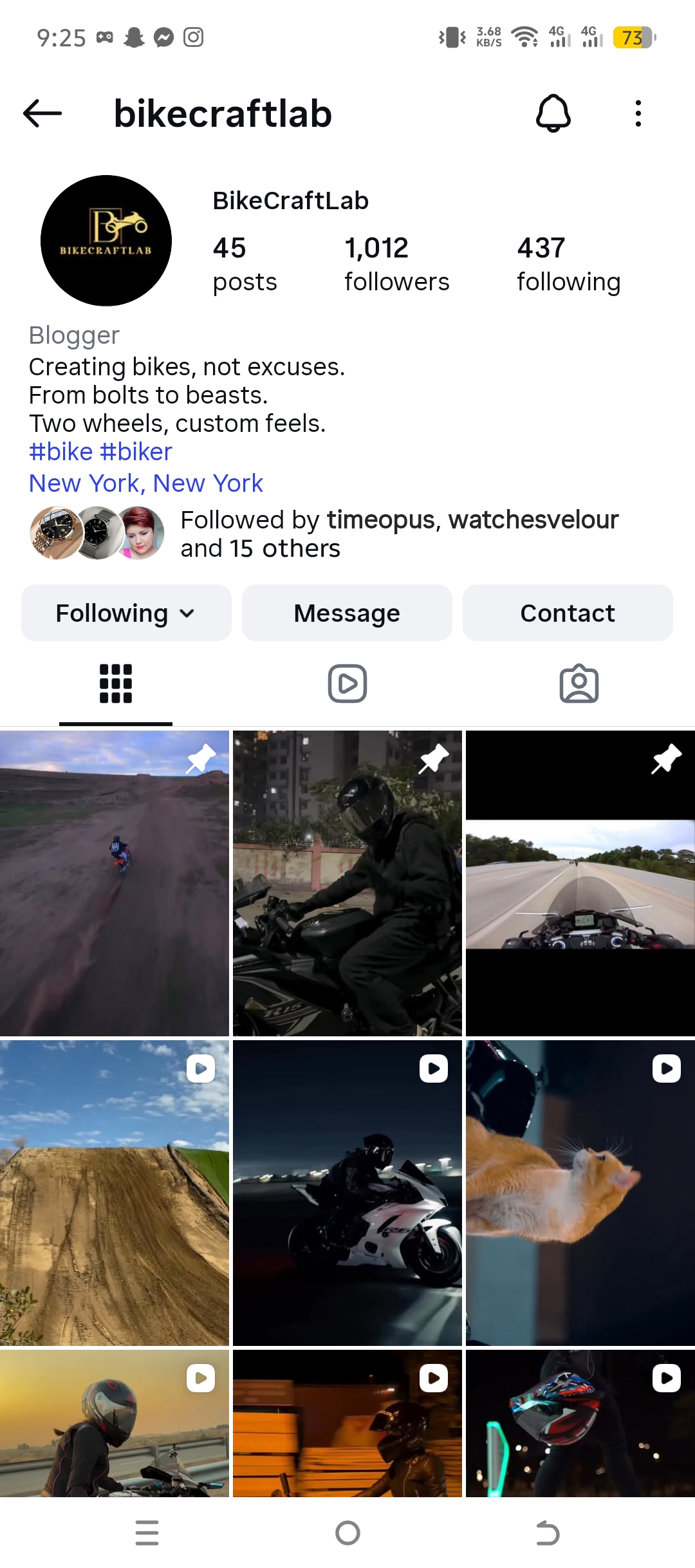Image resolution: width=695 pixels, height=1568 pixels.
Task: Open the Tagged photos tab icon
Action: pyautogui.click(x=579, y=684)
